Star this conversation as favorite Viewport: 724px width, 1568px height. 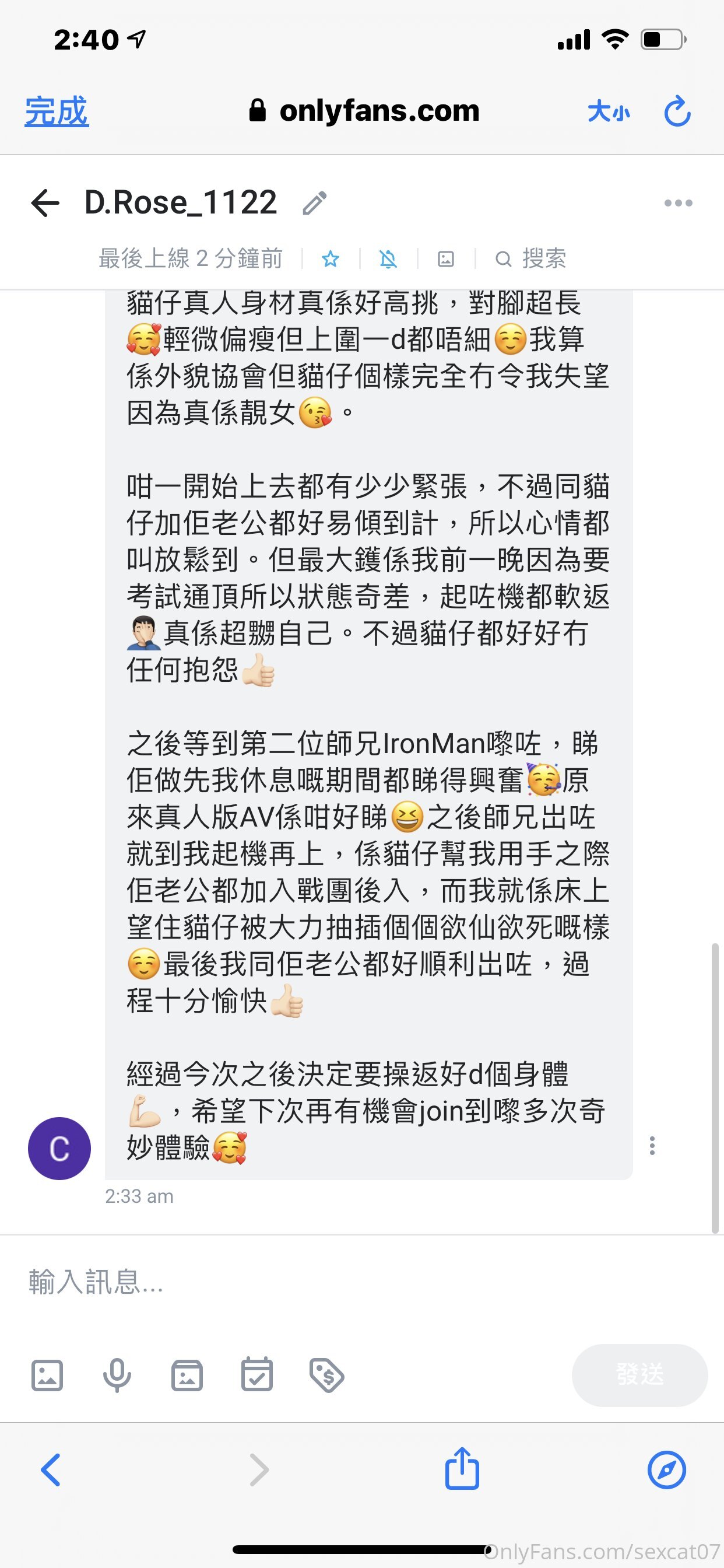(x=331, y=260)
